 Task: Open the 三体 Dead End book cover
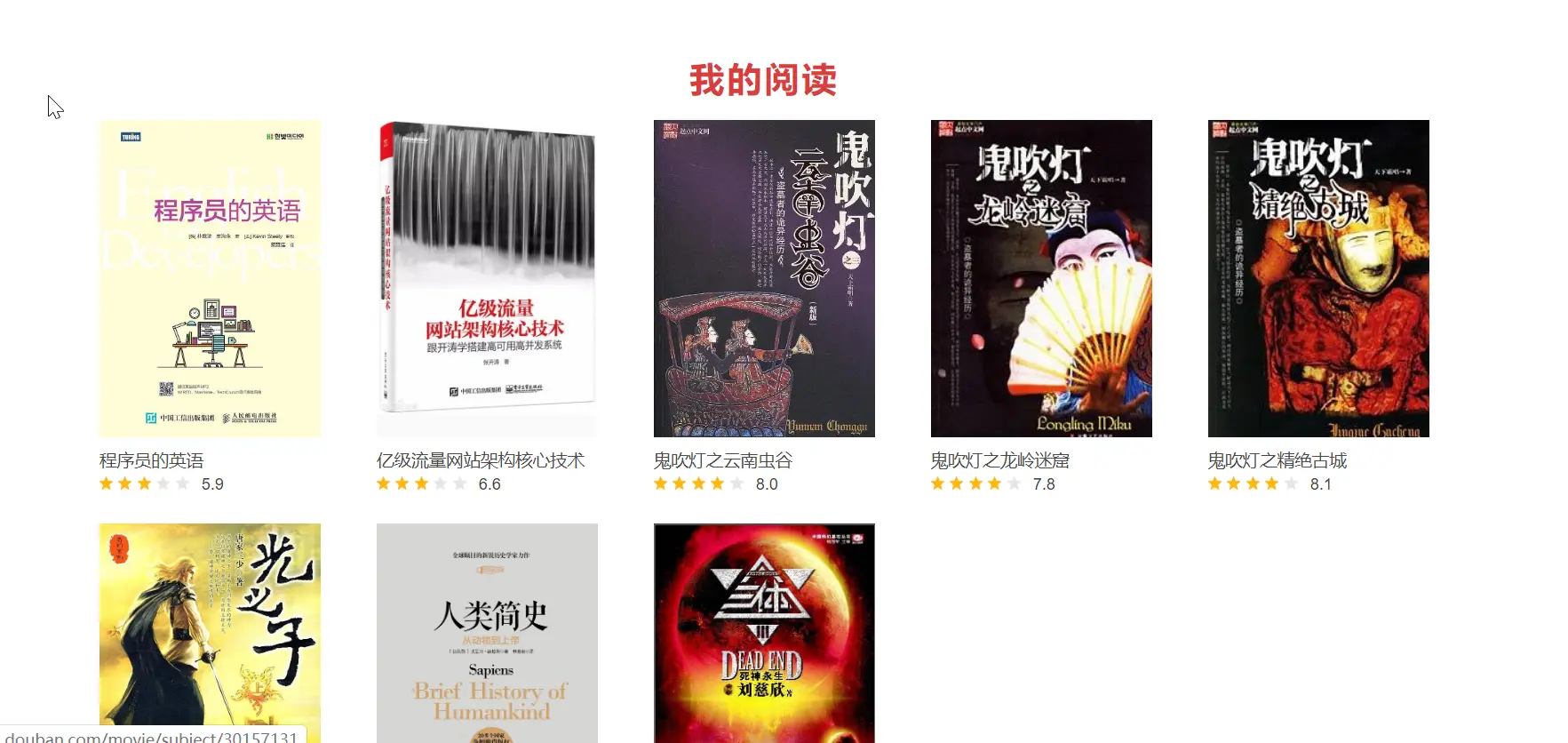[x=764, y=631]
